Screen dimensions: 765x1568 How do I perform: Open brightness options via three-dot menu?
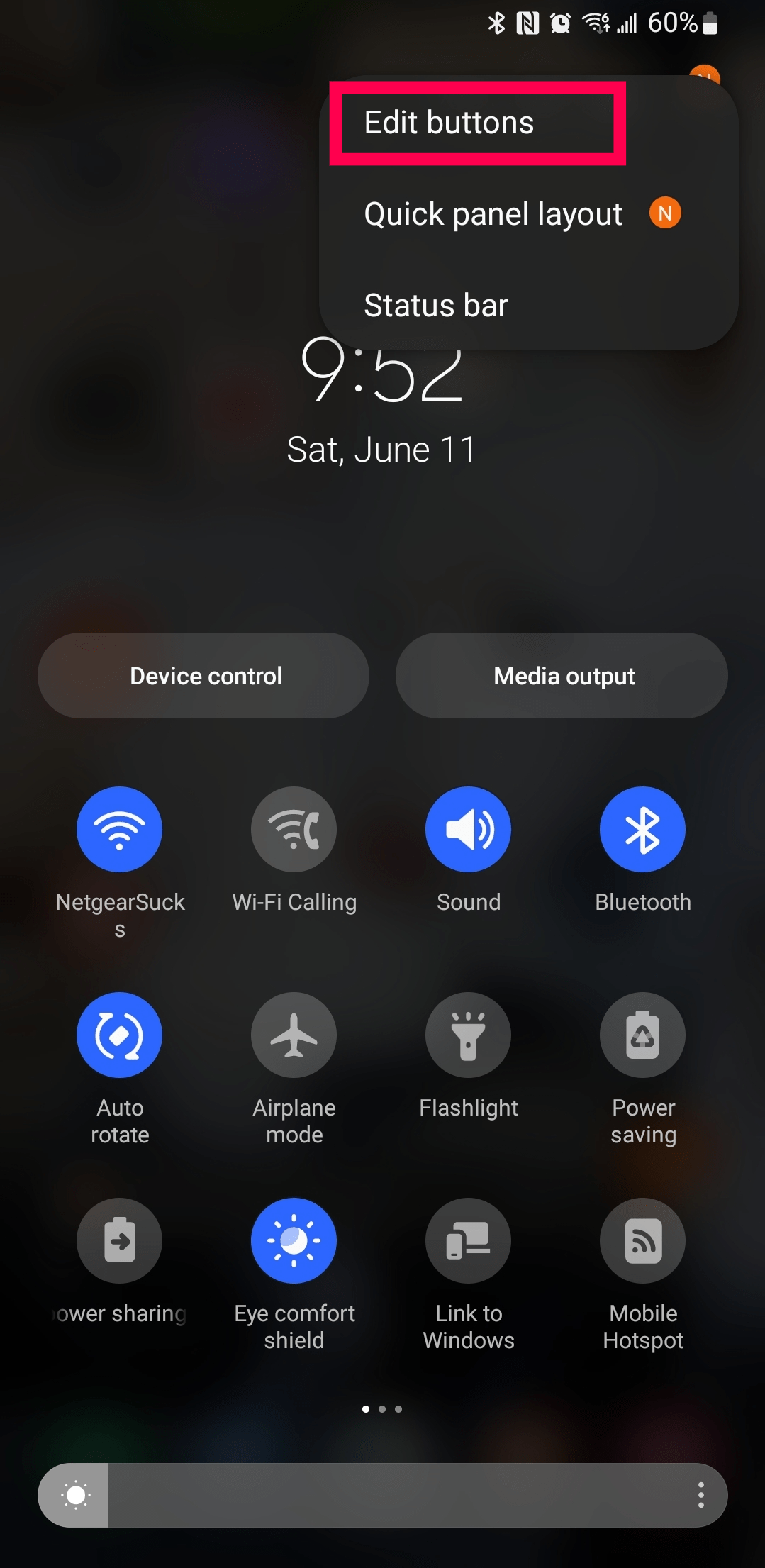700,1495
